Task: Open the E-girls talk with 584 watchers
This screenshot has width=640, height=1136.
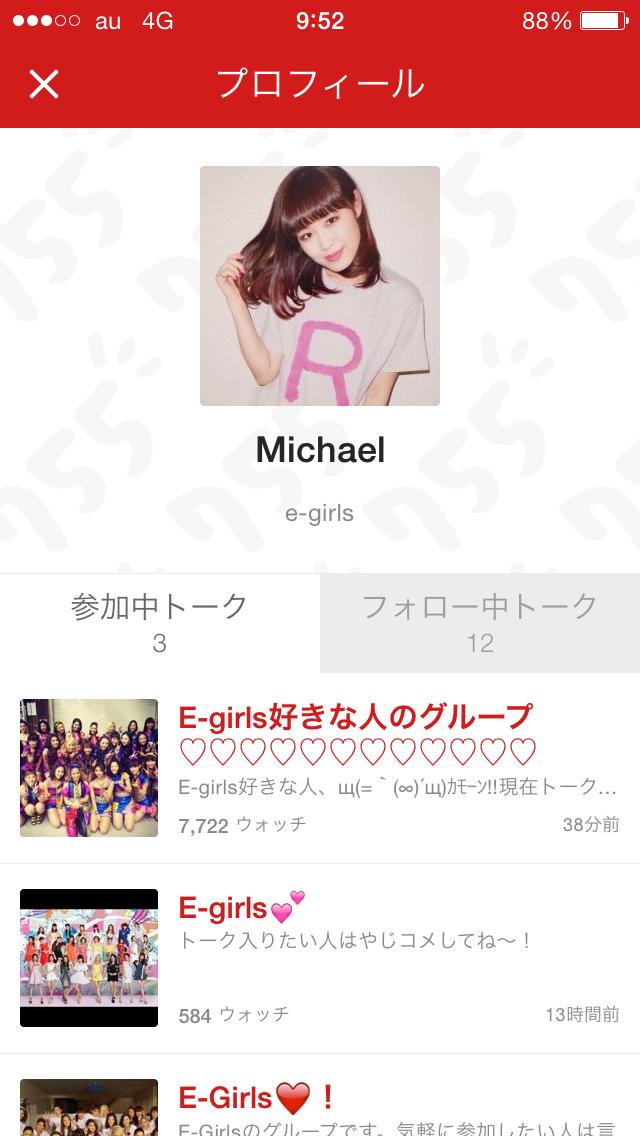Action: (320, 957)
